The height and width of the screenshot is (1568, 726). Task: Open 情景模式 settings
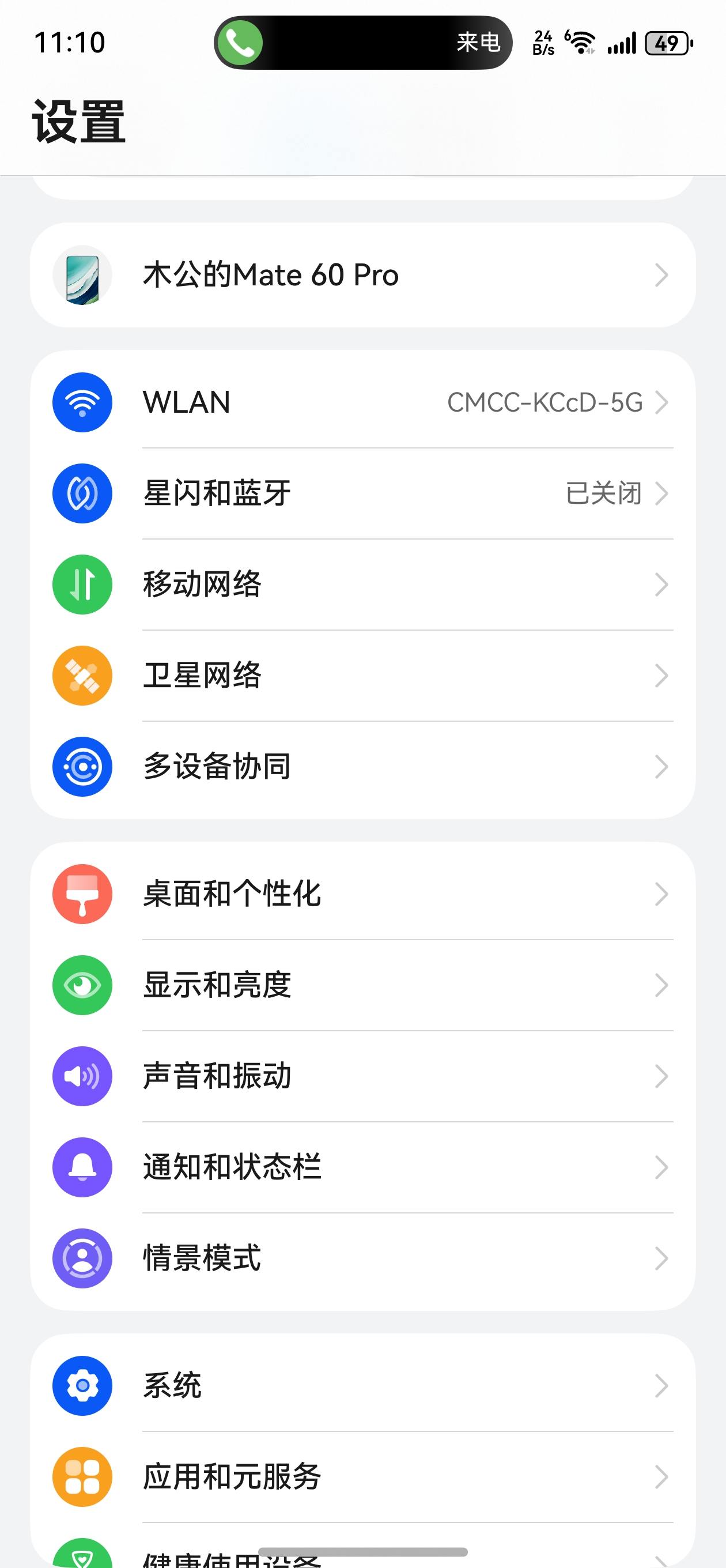(x=362, y=1258)
